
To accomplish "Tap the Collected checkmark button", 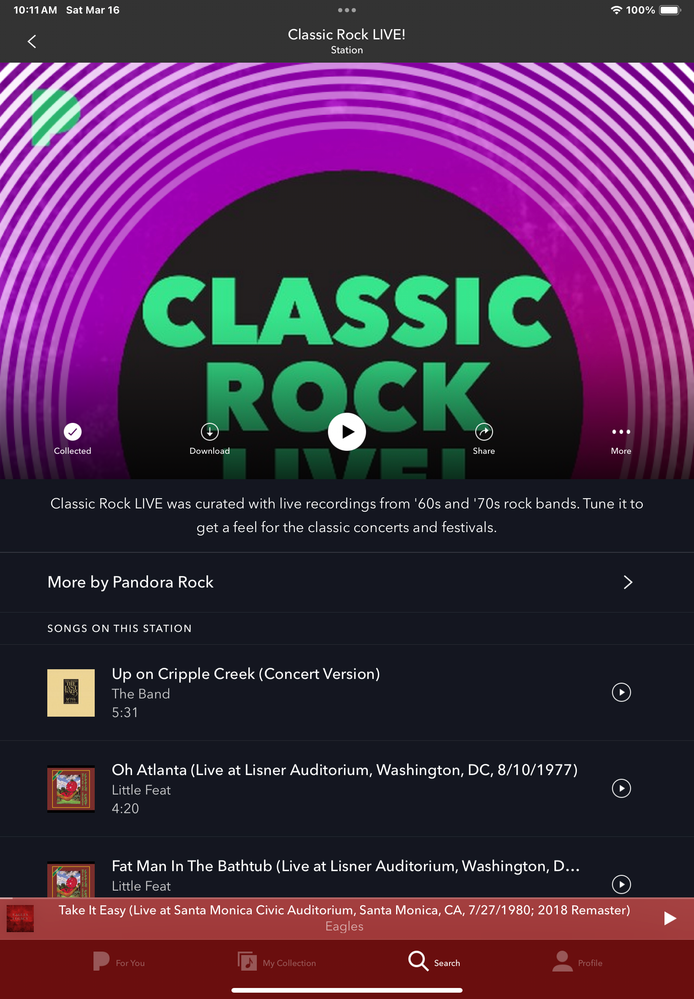I will tap(72, 433).
